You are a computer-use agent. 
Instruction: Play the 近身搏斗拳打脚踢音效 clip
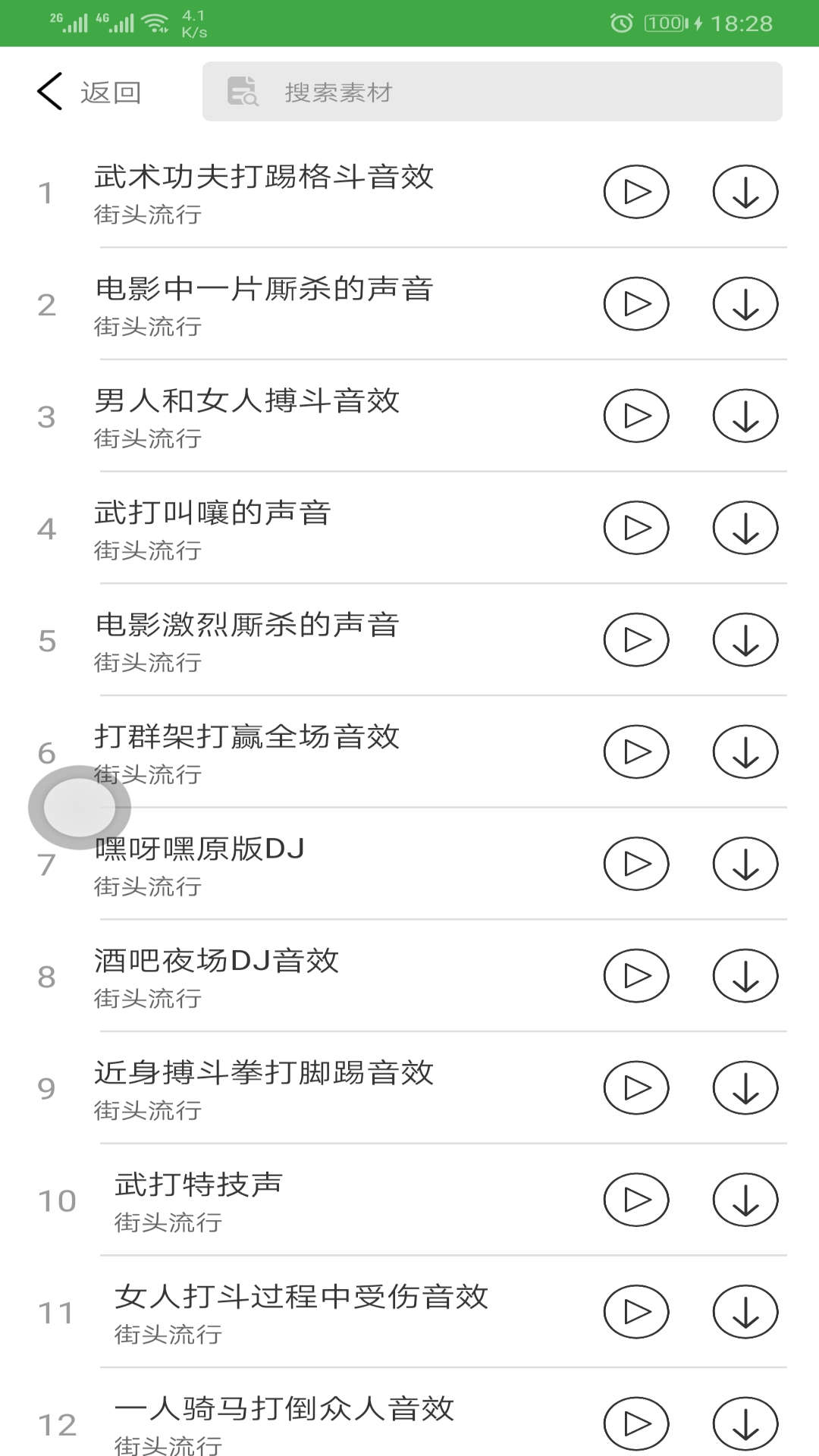click(x=636, y=1086)
